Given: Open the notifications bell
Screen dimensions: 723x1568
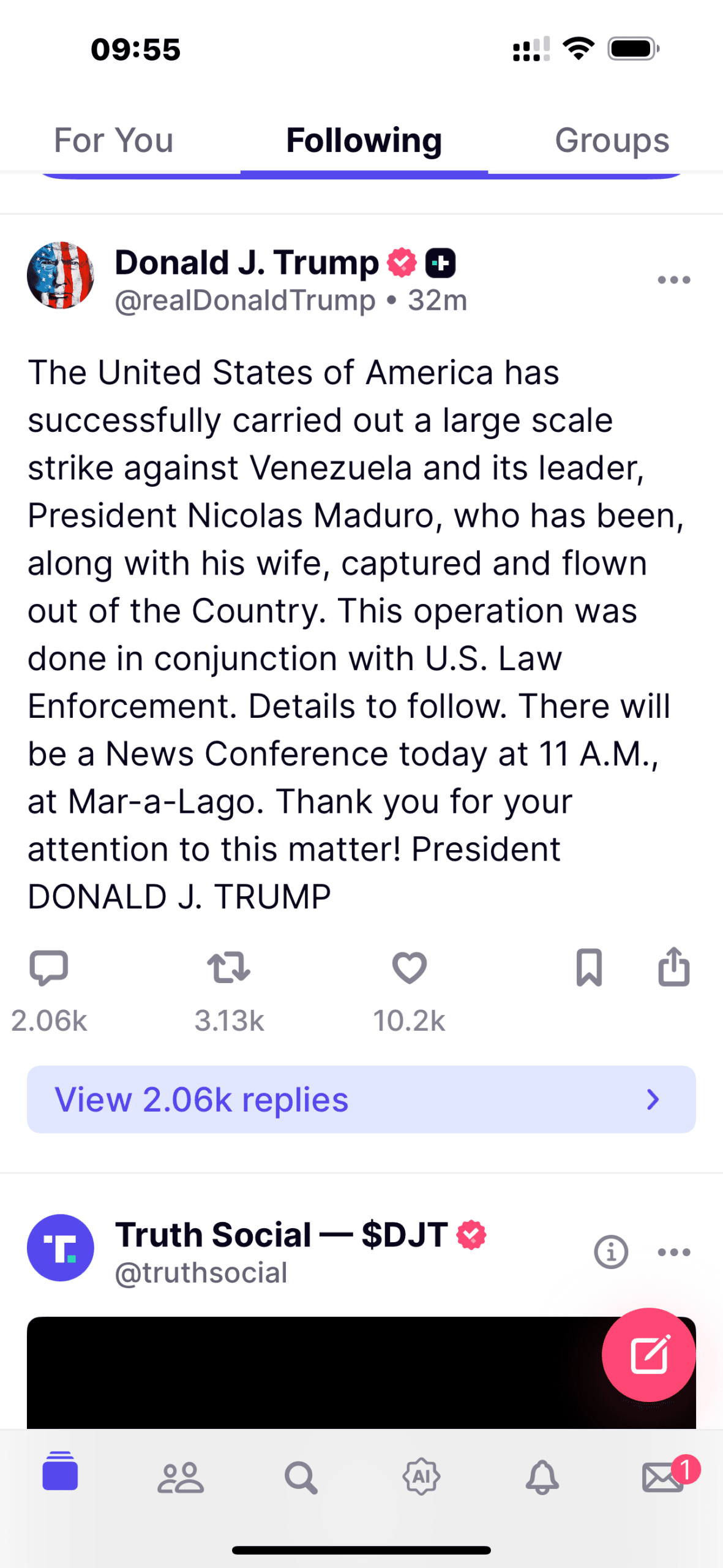Looking at the screenshot, I should [x=542, y=1477].
